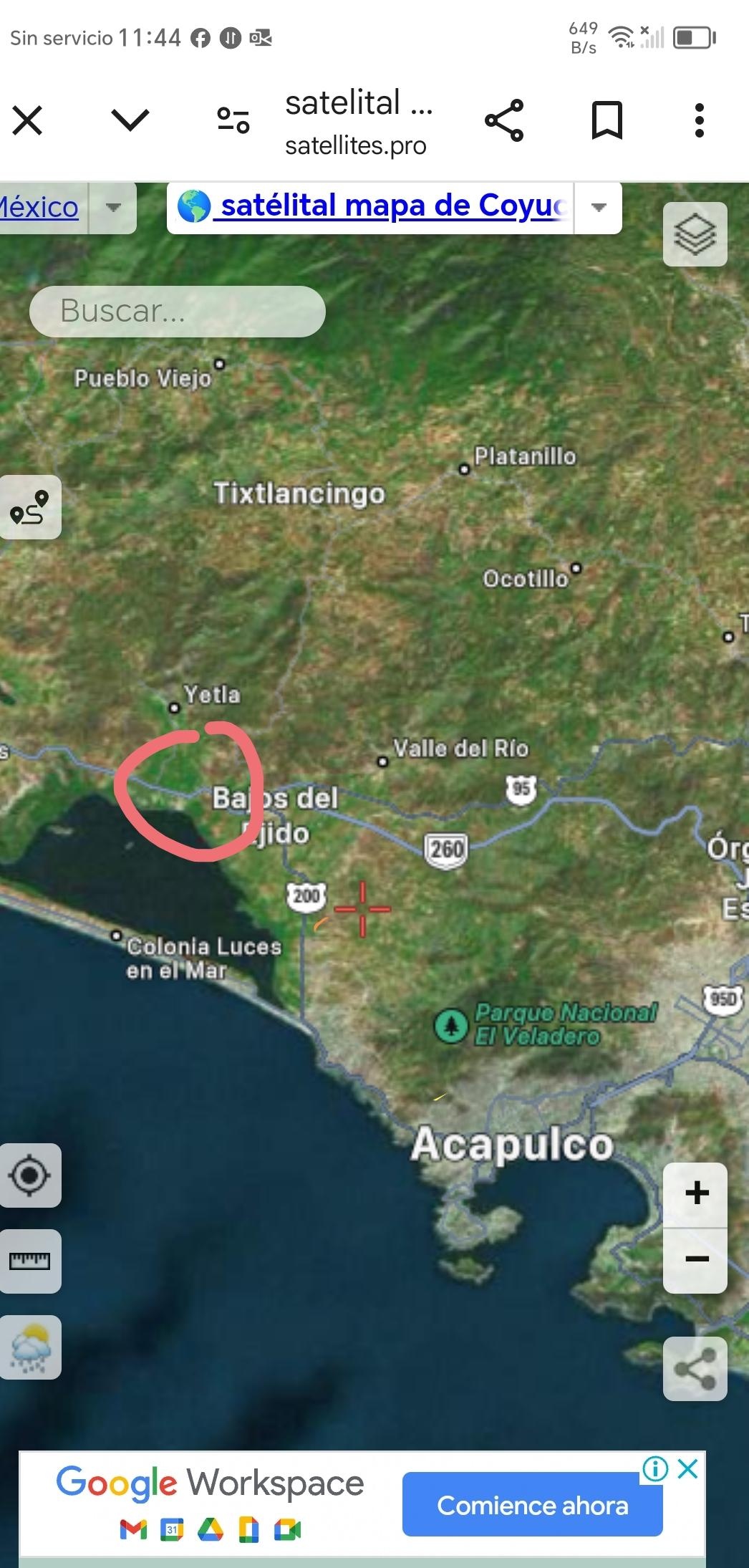This screenshot has width=749, height=1568.
Task: Open site settings icon beside the URL
Action: pos(233,120)
